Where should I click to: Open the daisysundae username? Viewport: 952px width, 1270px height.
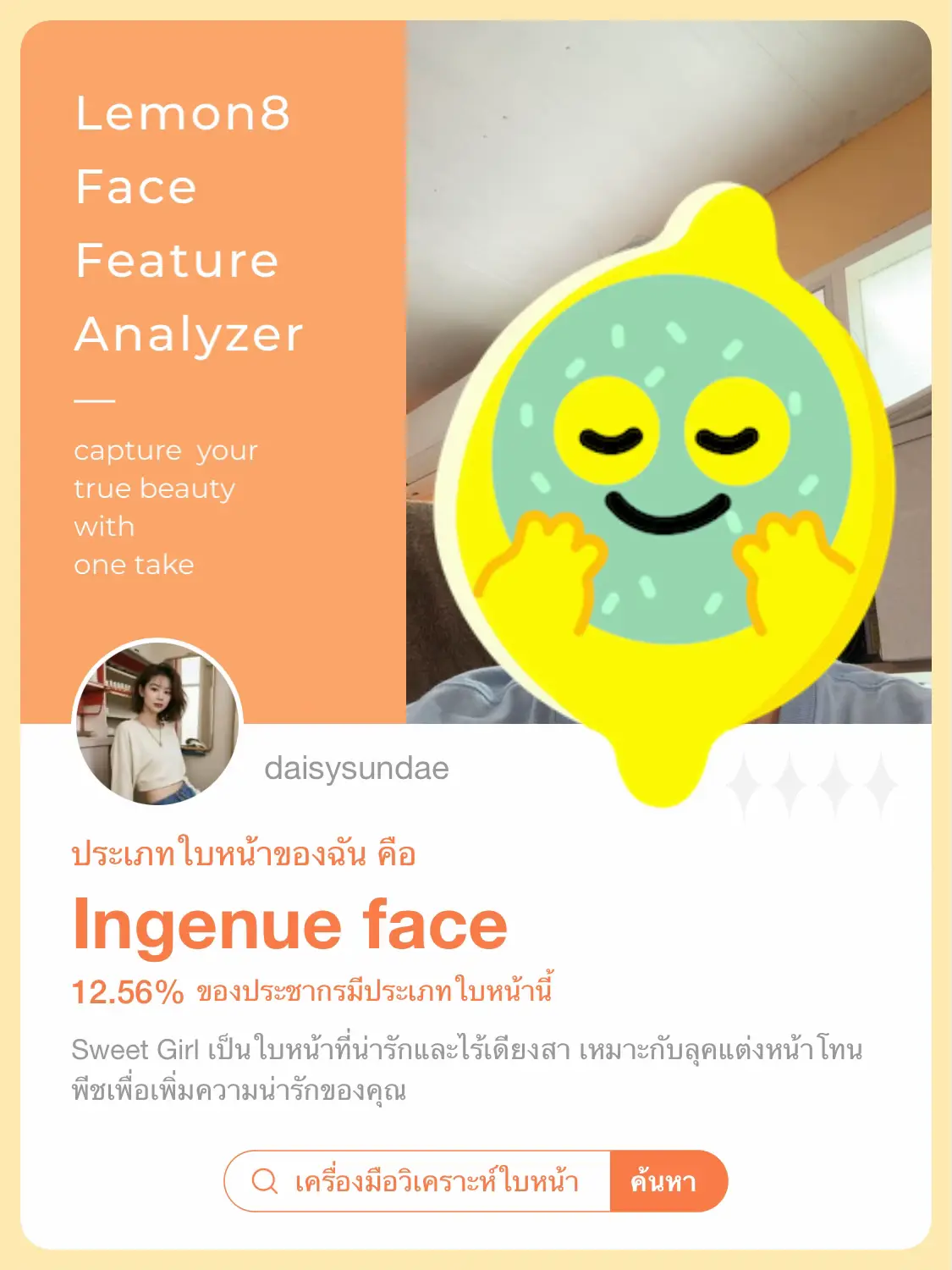[x=359, y=770]
